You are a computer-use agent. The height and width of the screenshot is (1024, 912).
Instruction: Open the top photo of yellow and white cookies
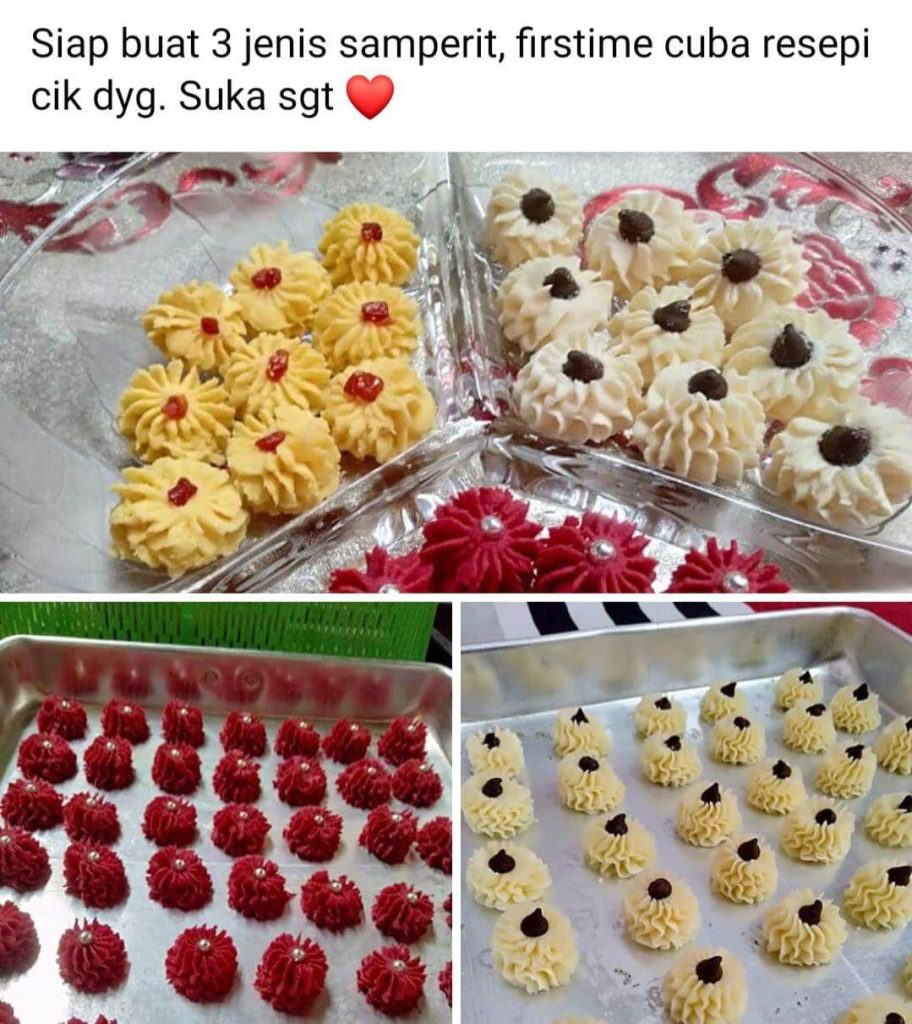[x=456, y=370]
